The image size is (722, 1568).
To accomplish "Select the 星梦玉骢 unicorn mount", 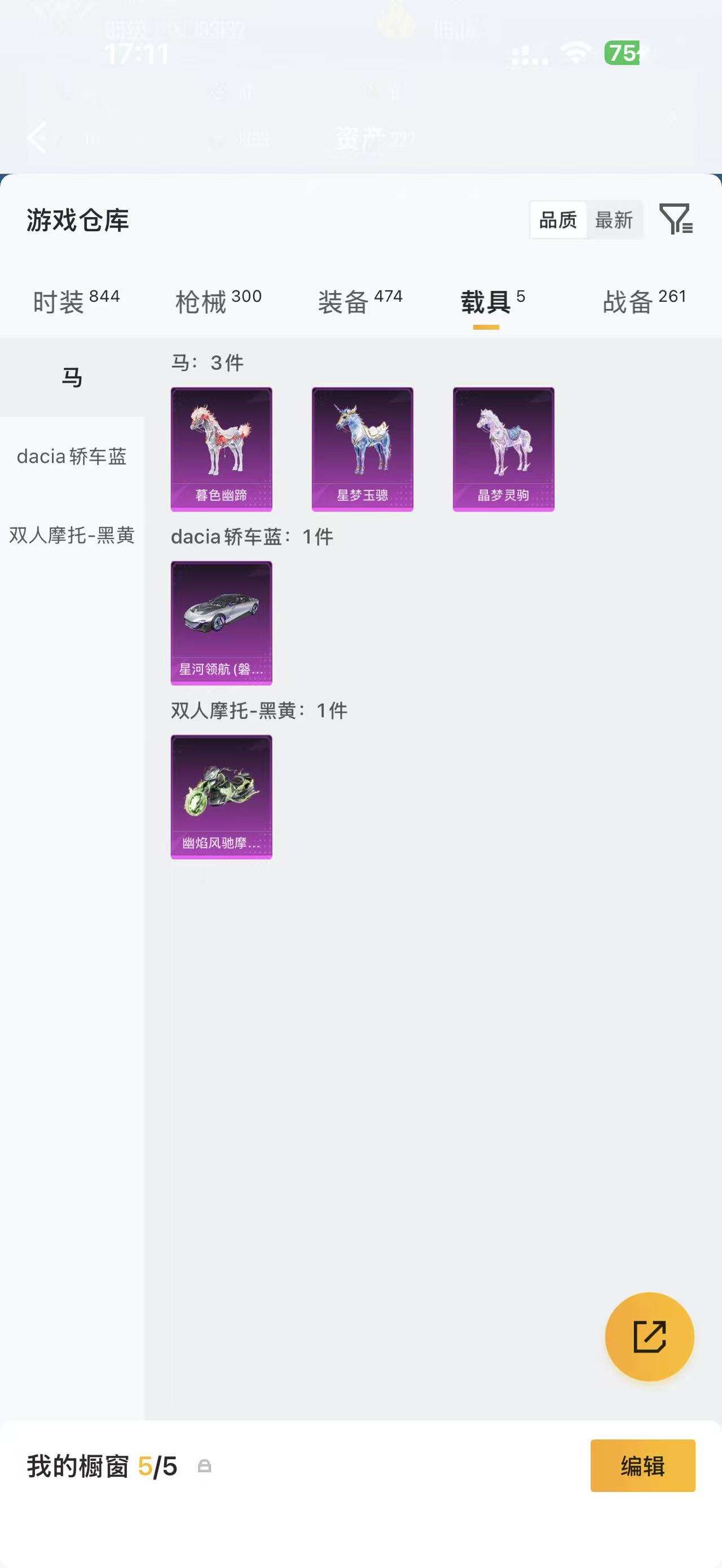I will (x=361, y=447).
